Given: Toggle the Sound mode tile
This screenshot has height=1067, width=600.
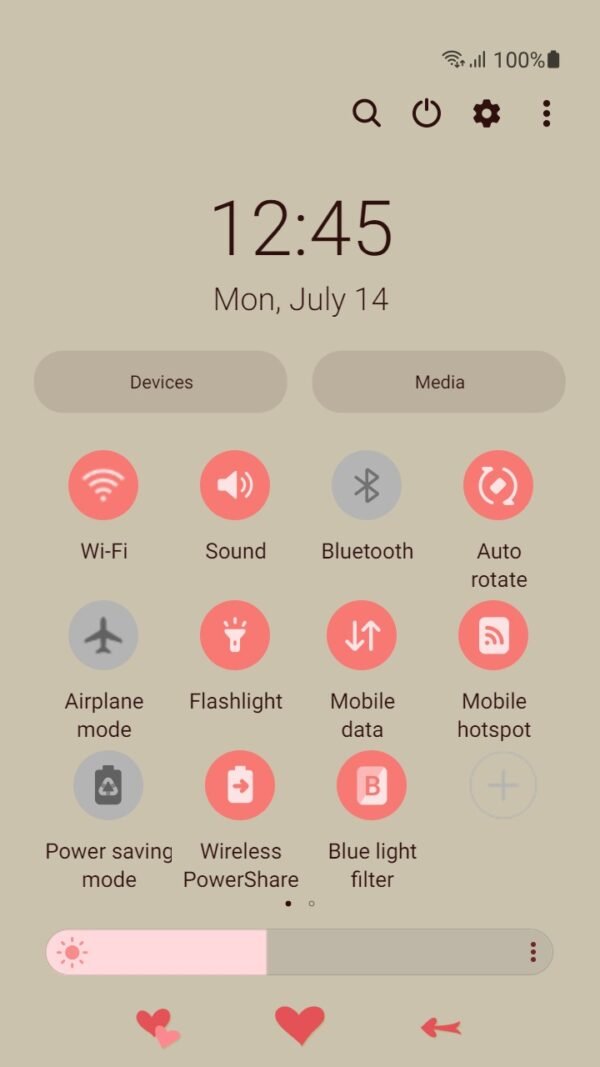Looking at the screenshot, I should click(235, 486).
